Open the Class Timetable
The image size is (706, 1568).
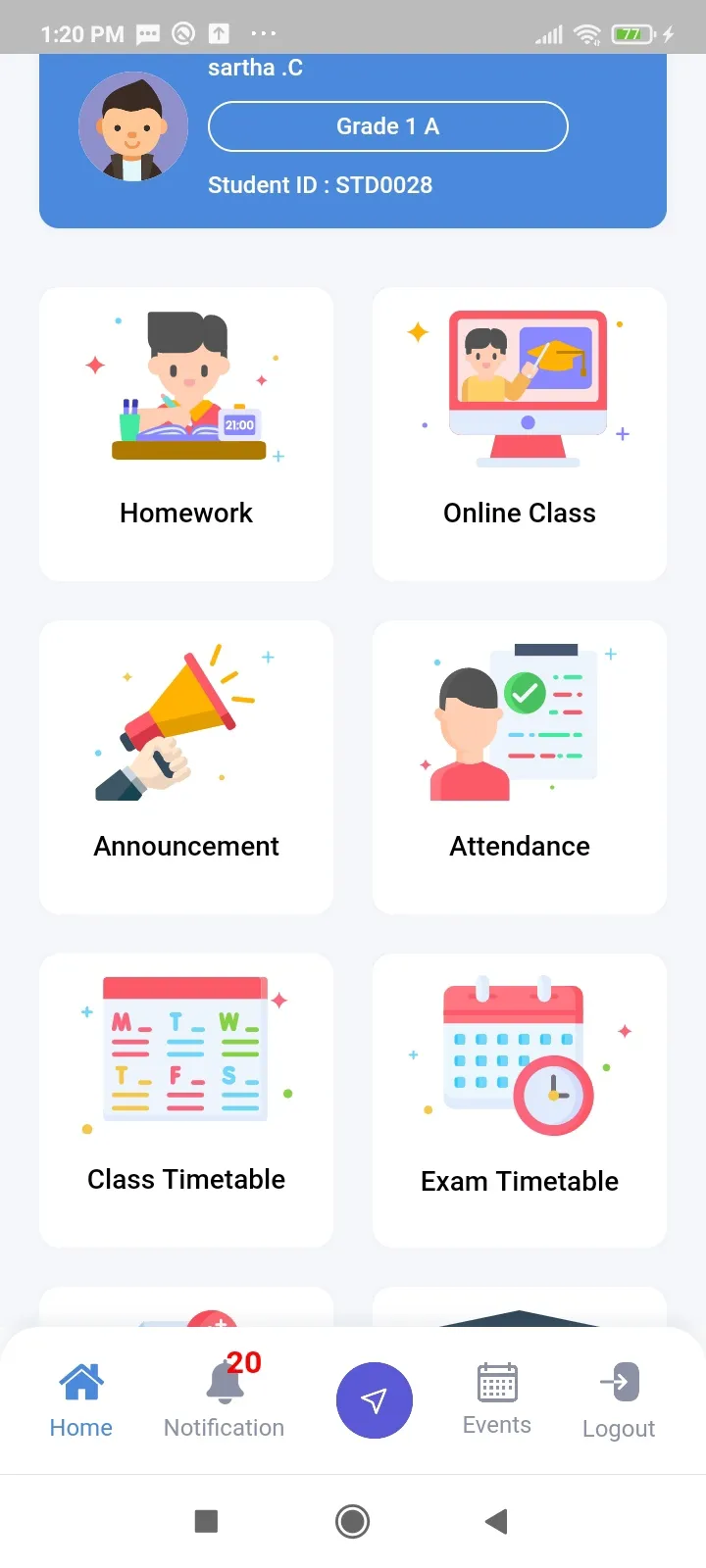pos(186,1101)
